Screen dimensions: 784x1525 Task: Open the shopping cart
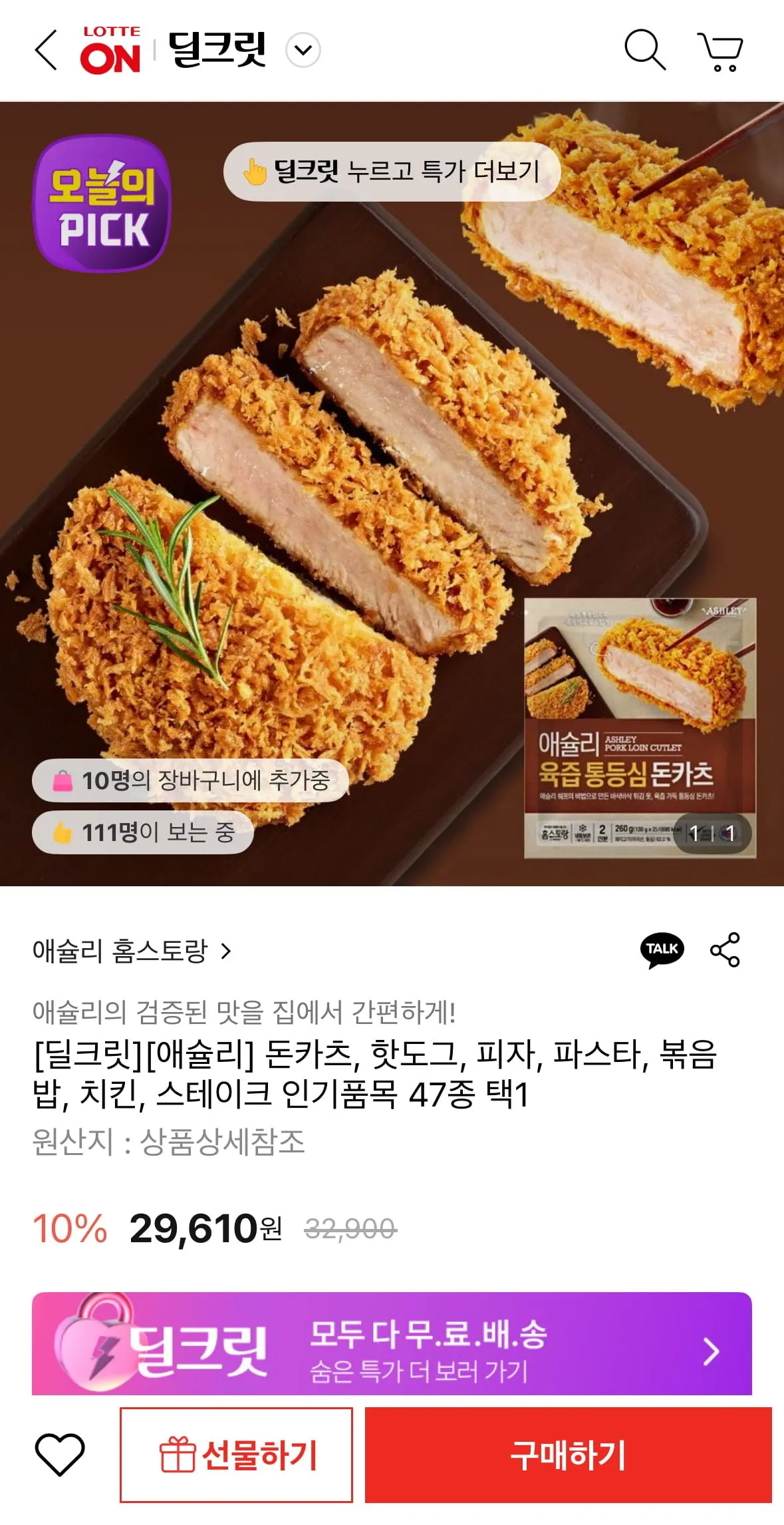tap(721, 51)
